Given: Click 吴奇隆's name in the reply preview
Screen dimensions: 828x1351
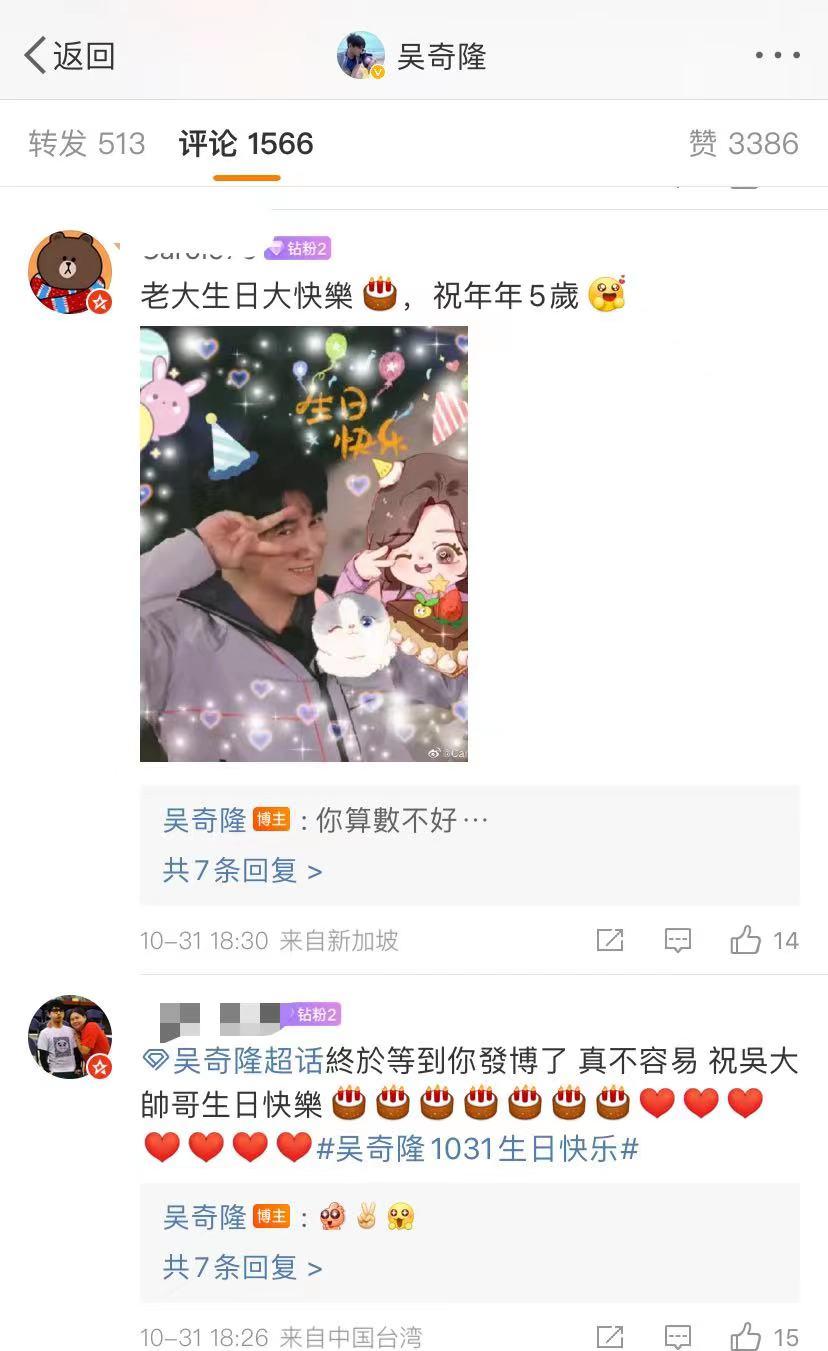Looking at the screenshot, I should pyautogui.click(x=205, y=820).
